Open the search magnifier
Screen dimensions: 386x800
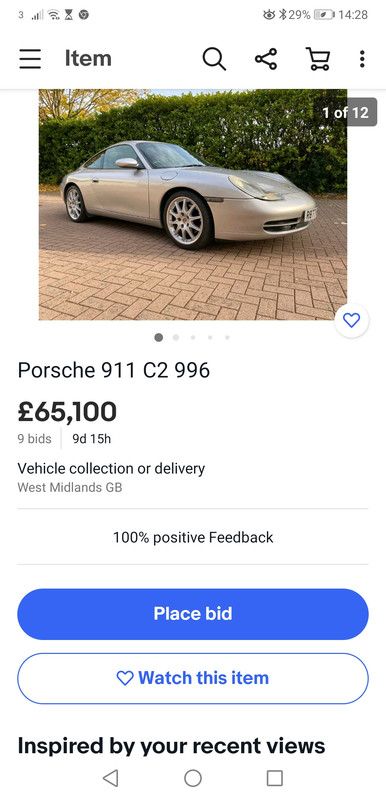pyautogui.click(x=214, y=59)
